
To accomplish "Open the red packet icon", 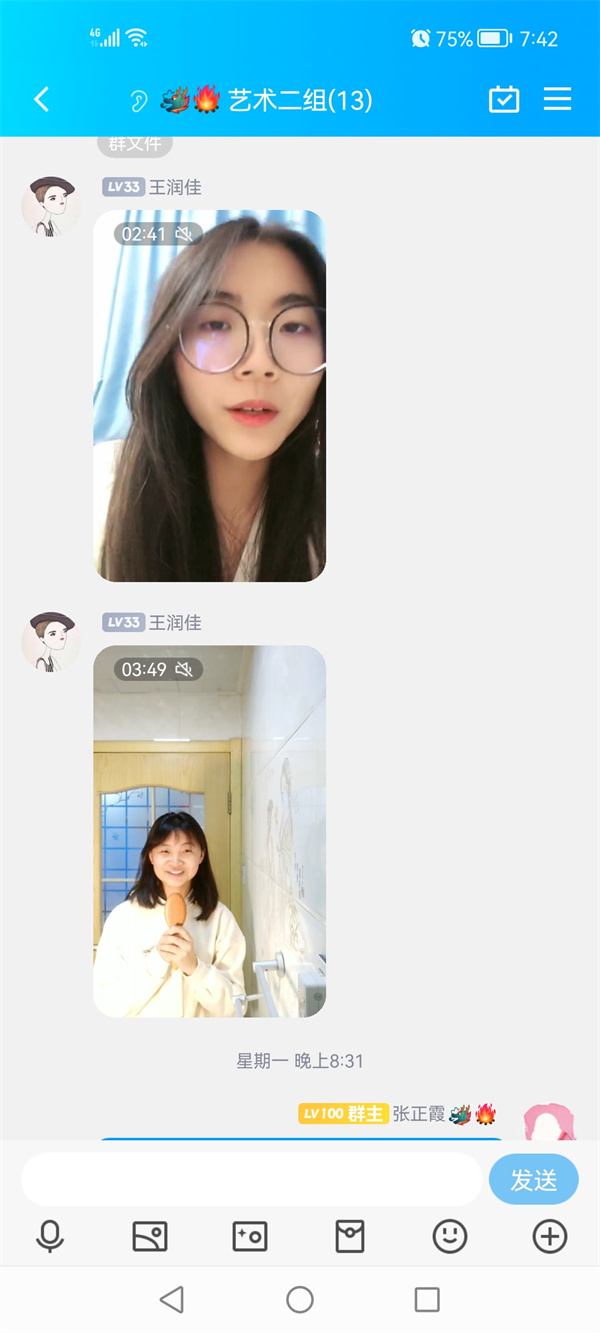I will coord(349,1237).
